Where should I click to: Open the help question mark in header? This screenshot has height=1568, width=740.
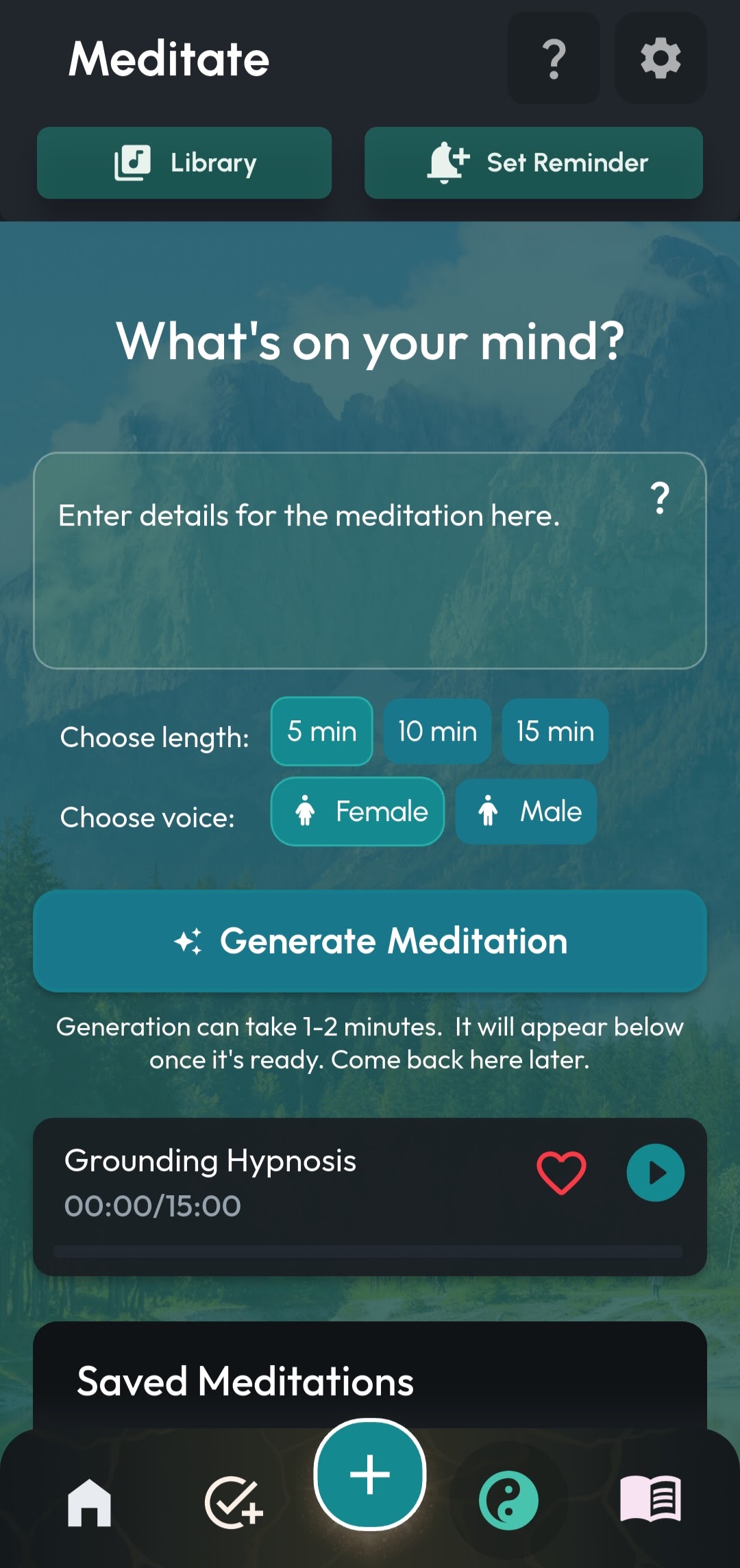(x=554, y=58)
